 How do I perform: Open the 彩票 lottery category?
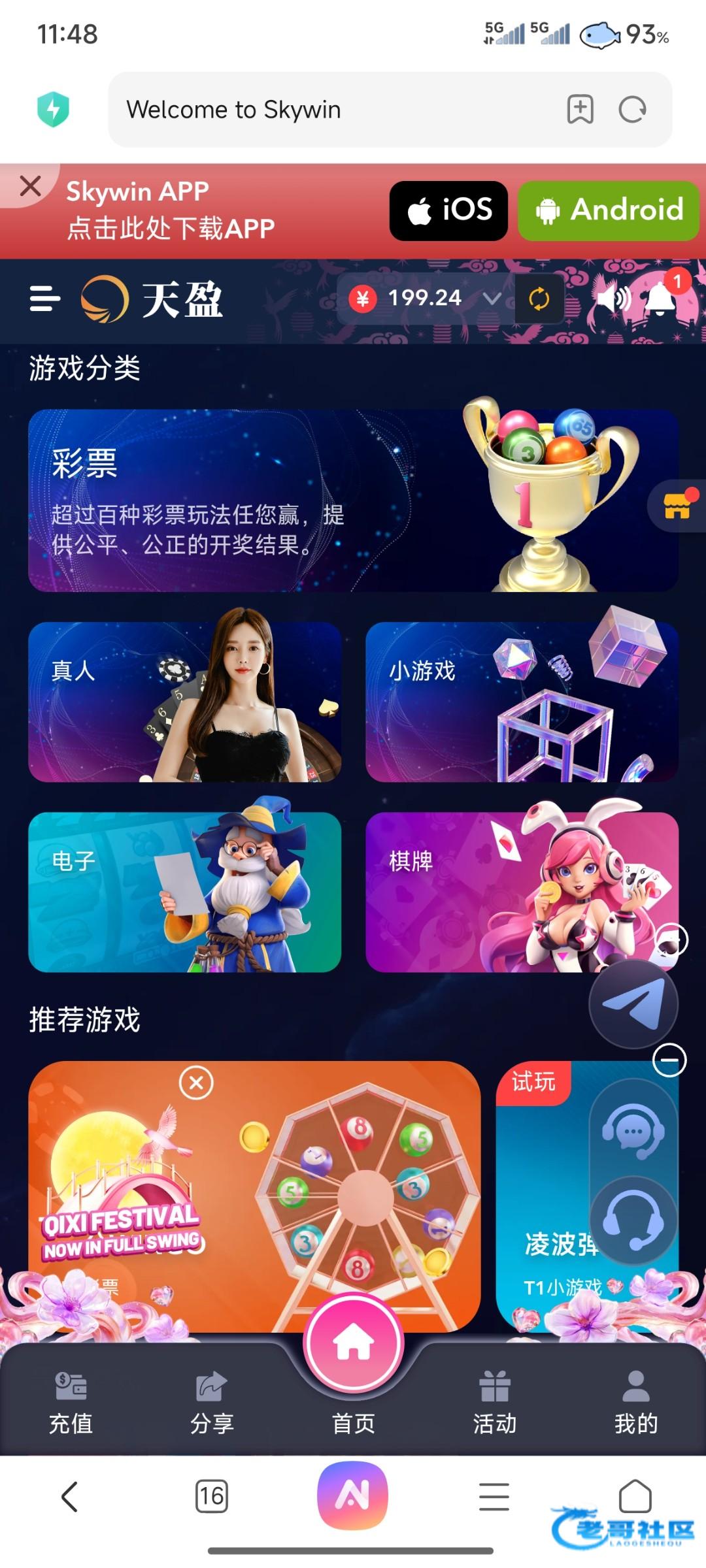(x=353, y=500)
